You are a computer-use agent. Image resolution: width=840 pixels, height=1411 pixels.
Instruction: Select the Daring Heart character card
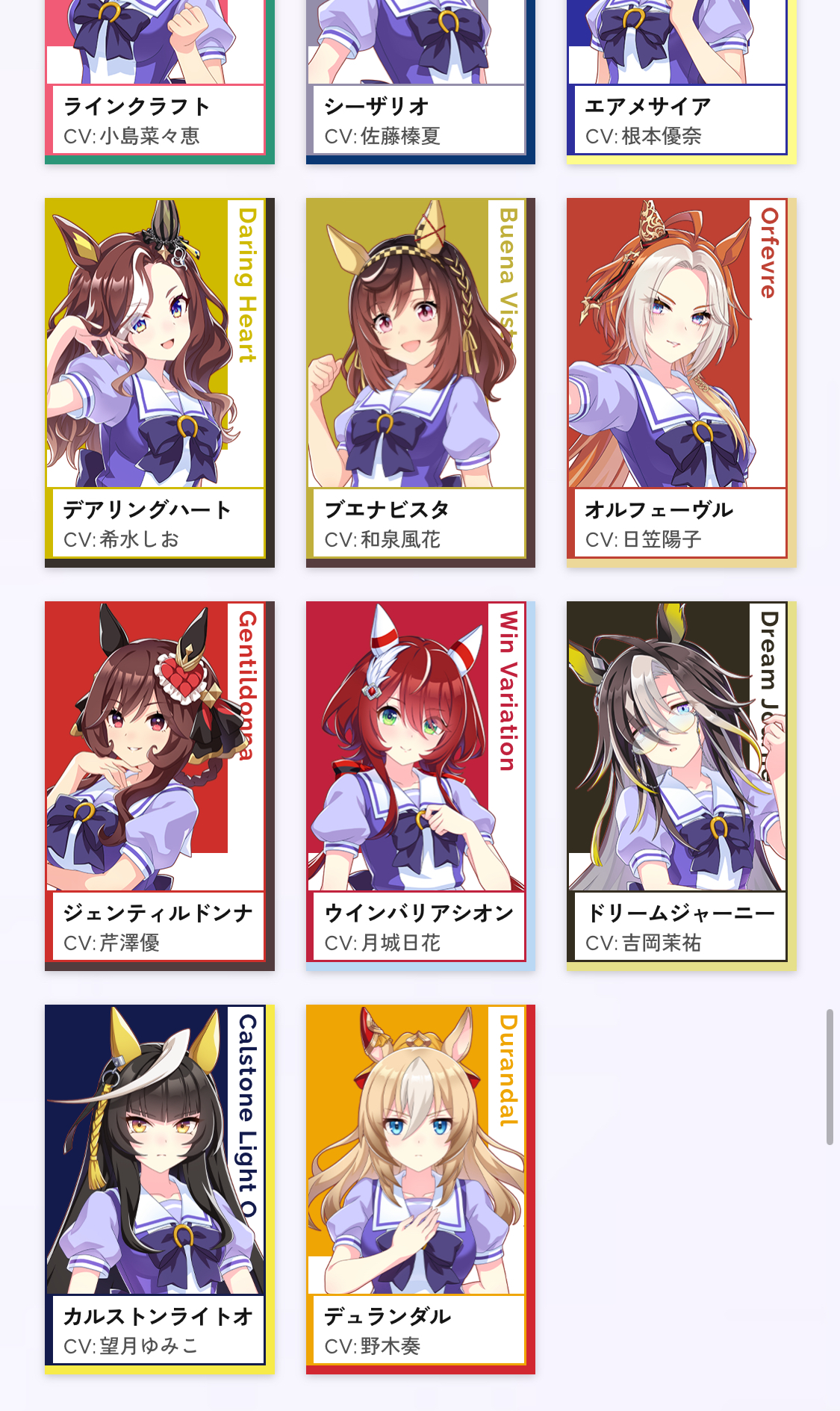[159, 381]
